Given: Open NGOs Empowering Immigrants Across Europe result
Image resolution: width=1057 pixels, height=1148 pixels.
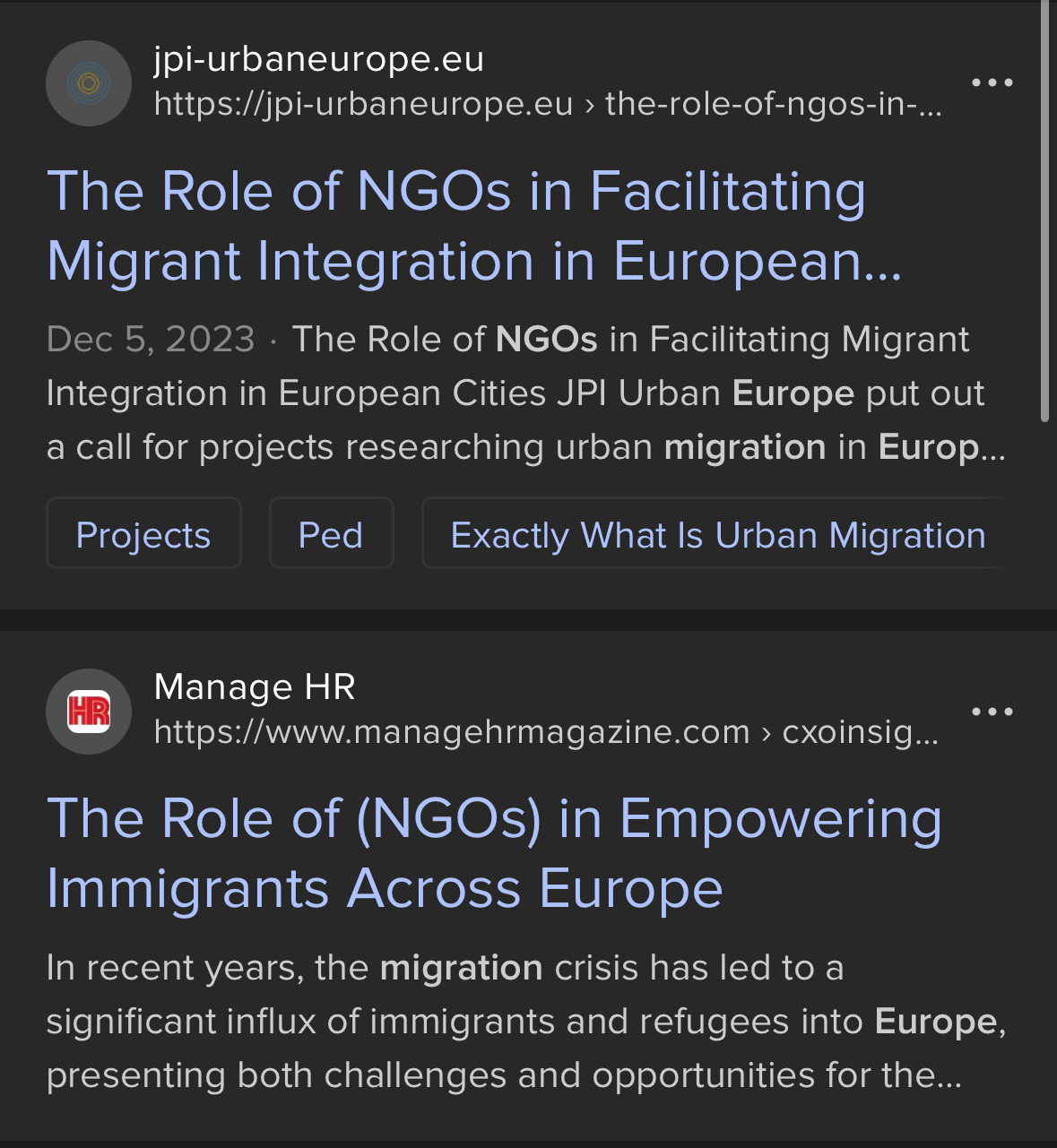Looking at the screenshot, I should pyautogui.click(x=493, y=853).
